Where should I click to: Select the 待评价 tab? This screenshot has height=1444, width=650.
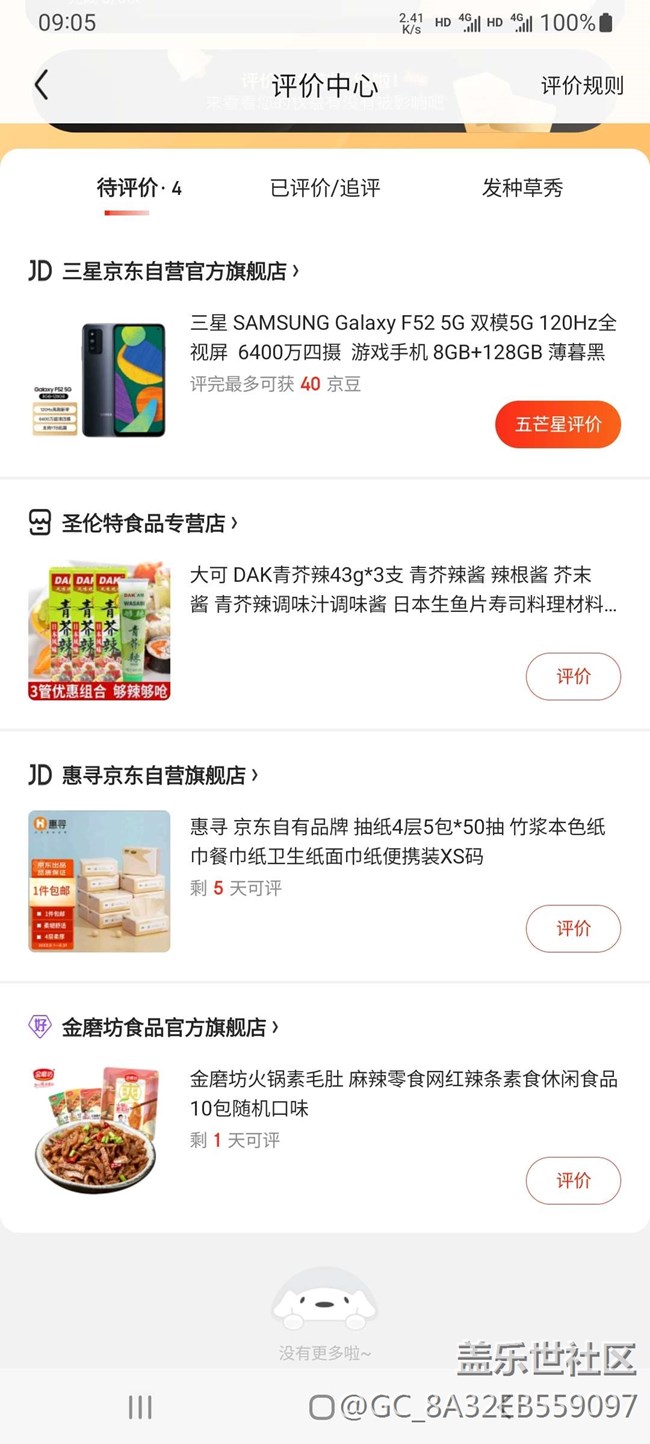pyautogui.click(x=138, y=188)
